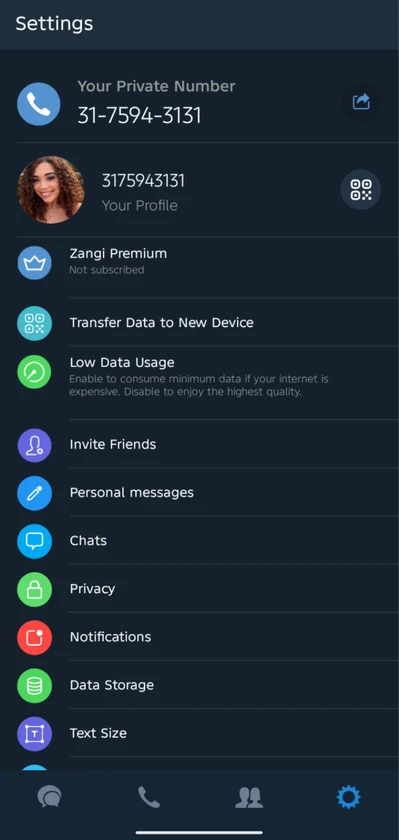The image size is (399, 840).
Task: Open Your Profile details
Action: coord(199,190)
